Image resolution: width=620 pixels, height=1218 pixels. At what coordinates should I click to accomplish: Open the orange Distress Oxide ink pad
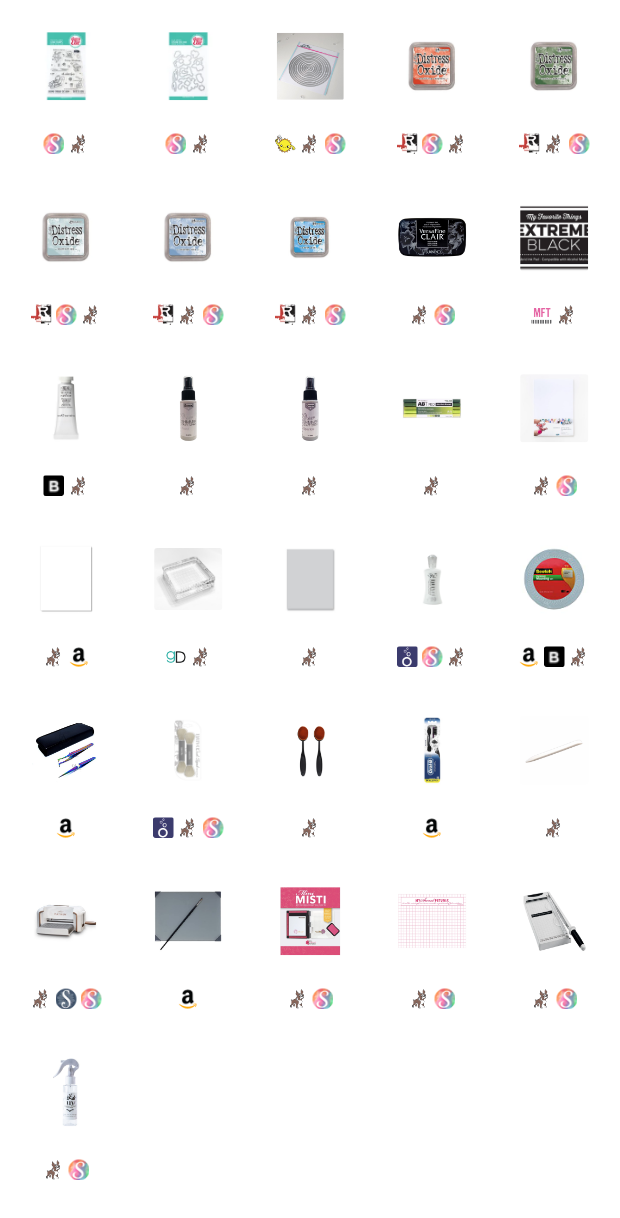(x=431, y=66)
